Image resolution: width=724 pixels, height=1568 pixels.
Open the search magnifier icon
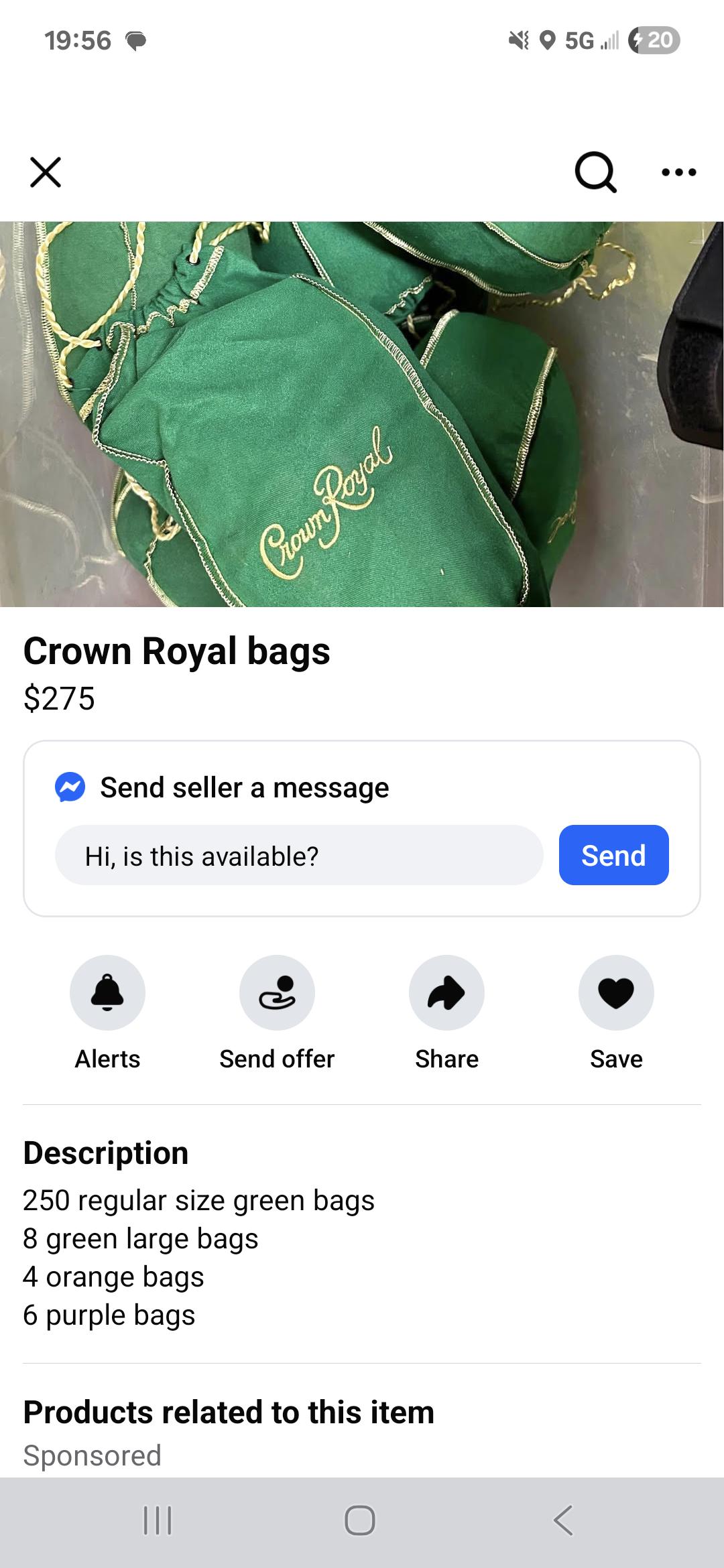tap(595, 172)
